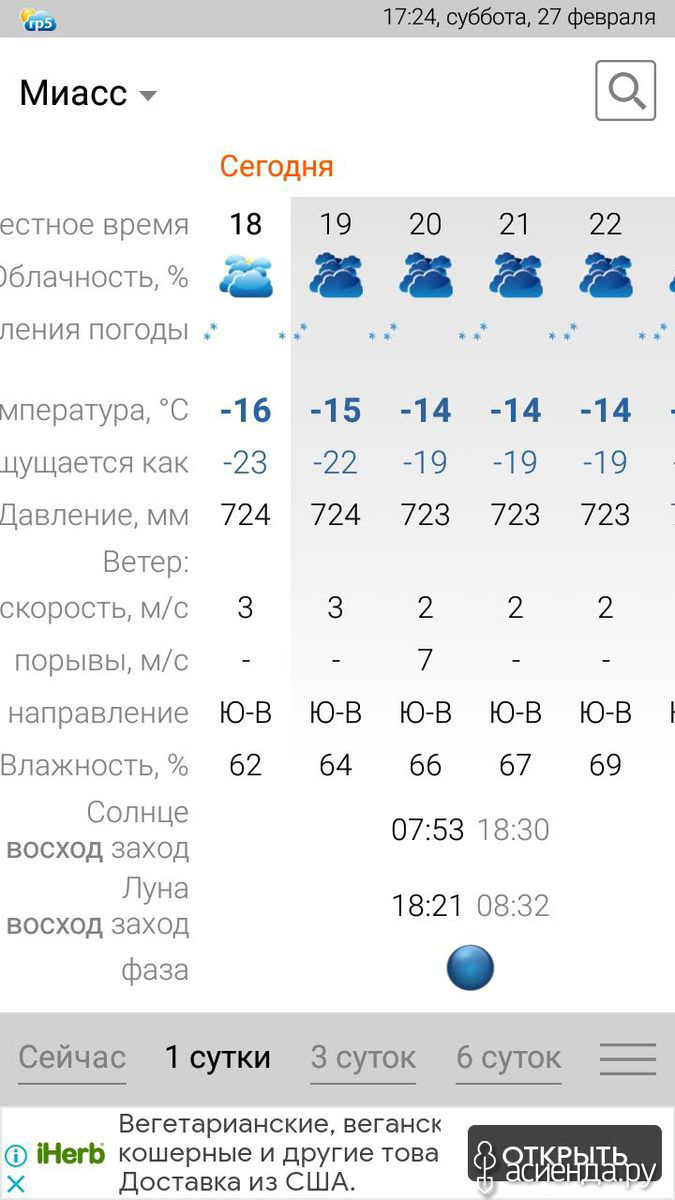Open the ad info icon

15,1156
